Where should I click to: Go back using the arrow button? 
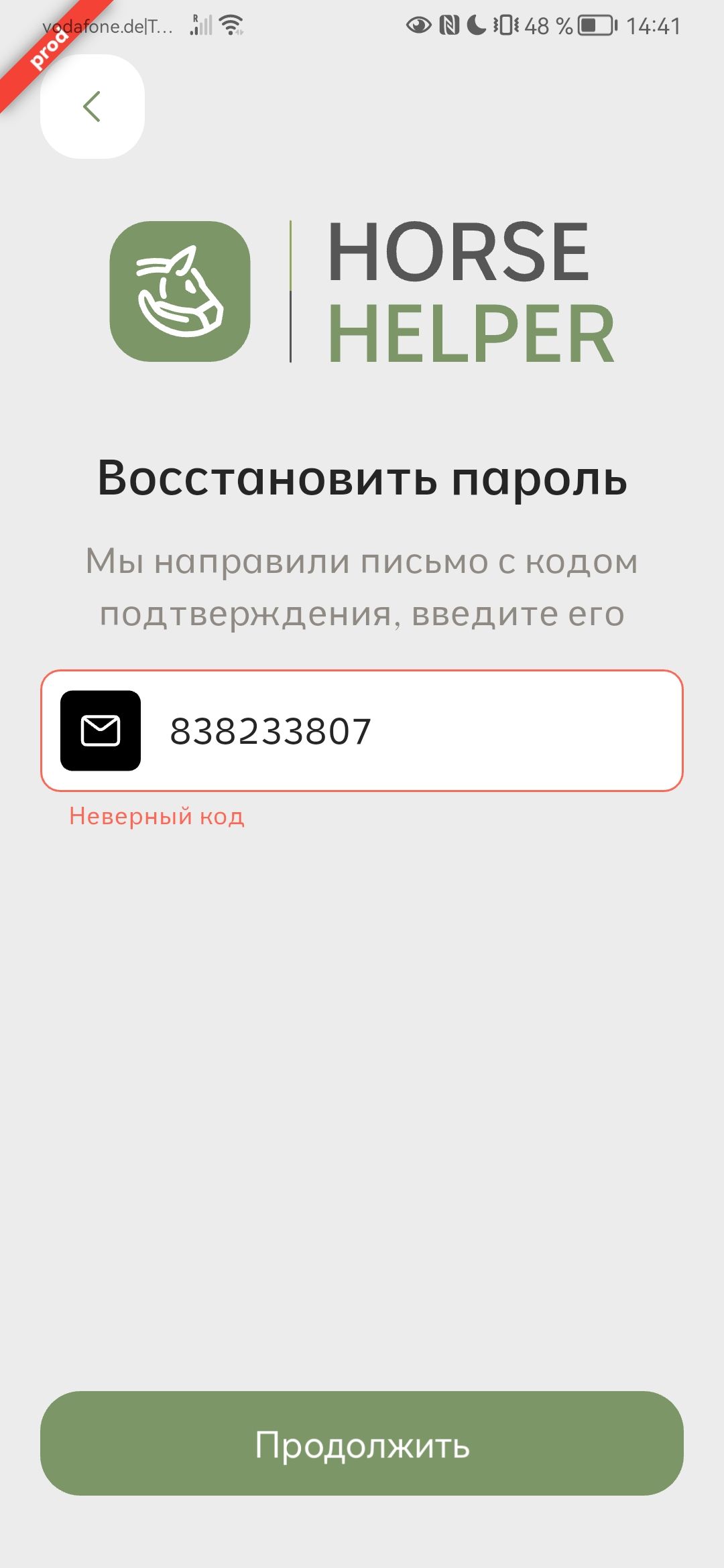[93, 107]
